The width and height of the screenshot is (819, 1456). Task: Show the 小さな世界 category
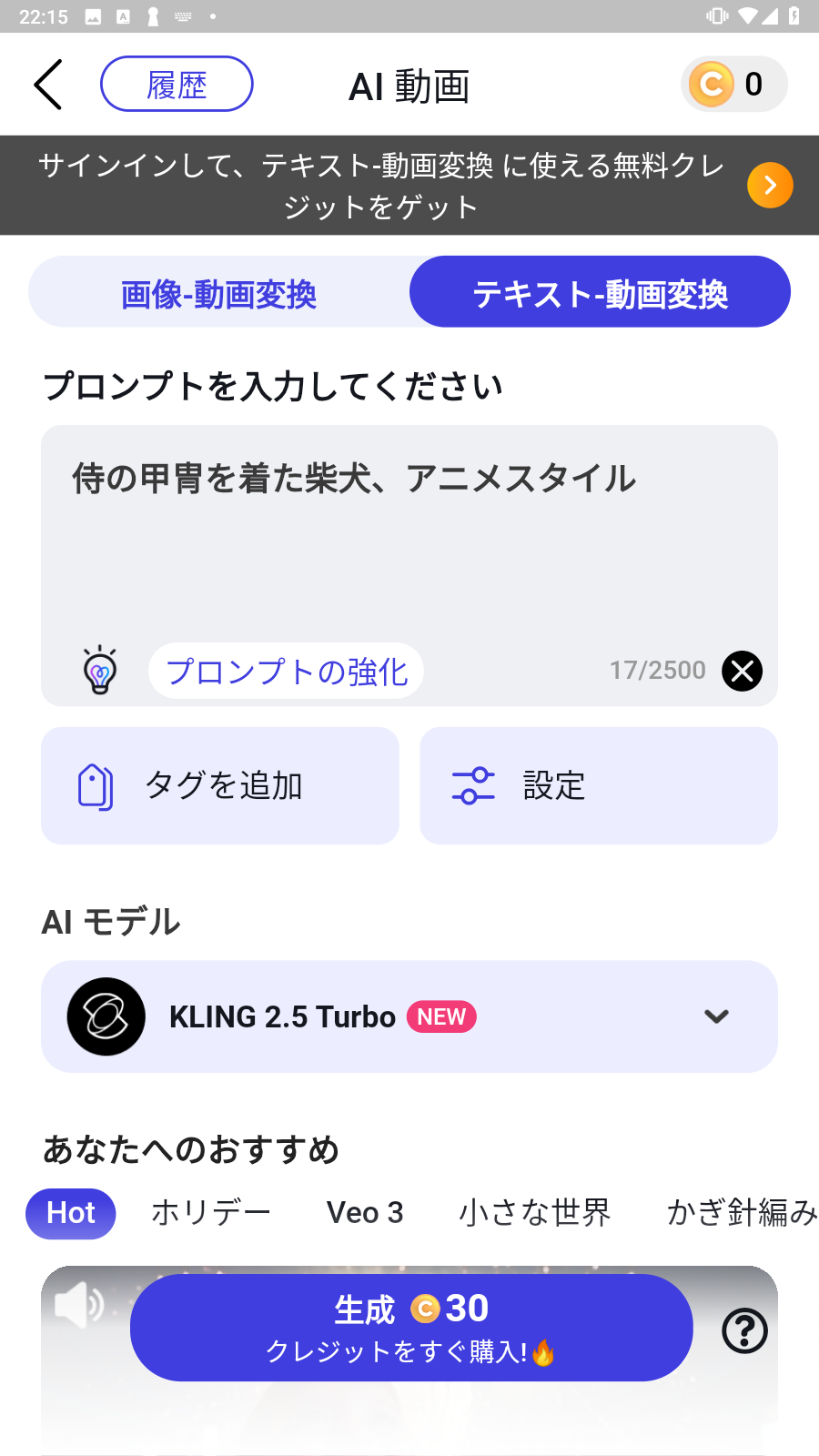click(x=534, y=1213)
